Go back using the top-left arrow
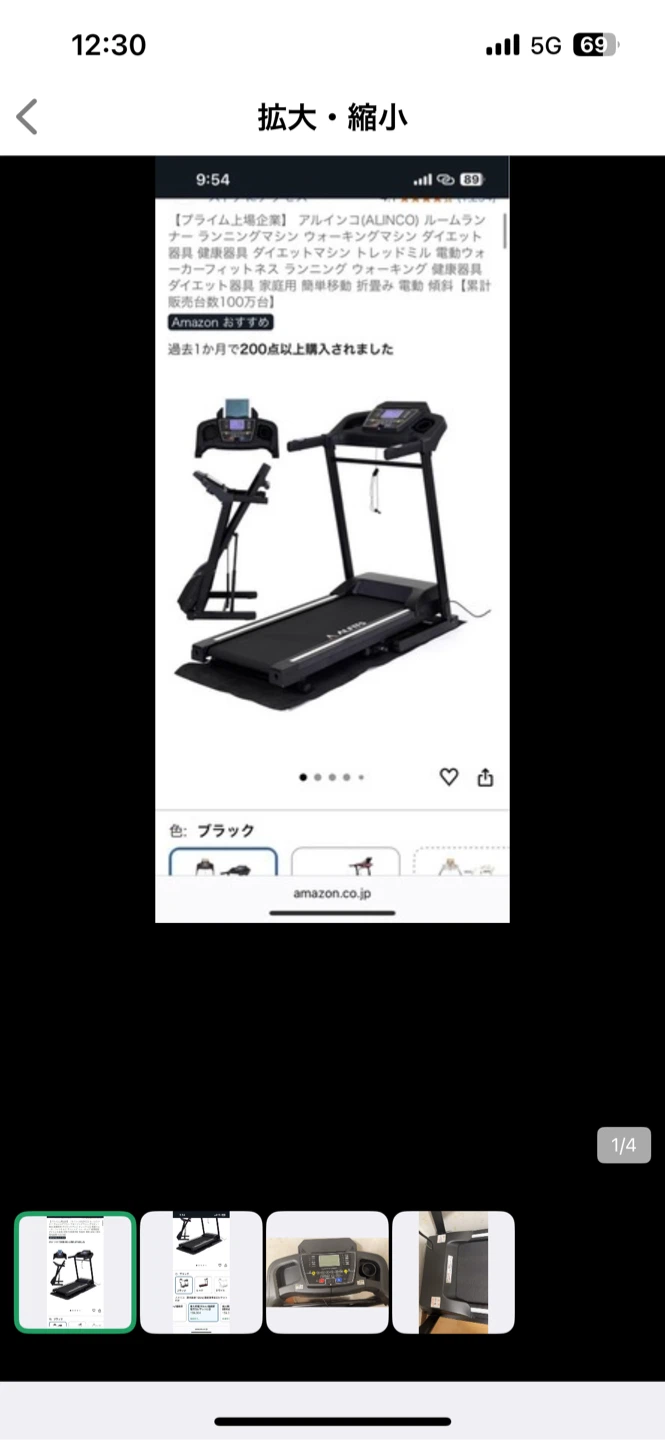665x1440 pixels. tap(28, 117)
